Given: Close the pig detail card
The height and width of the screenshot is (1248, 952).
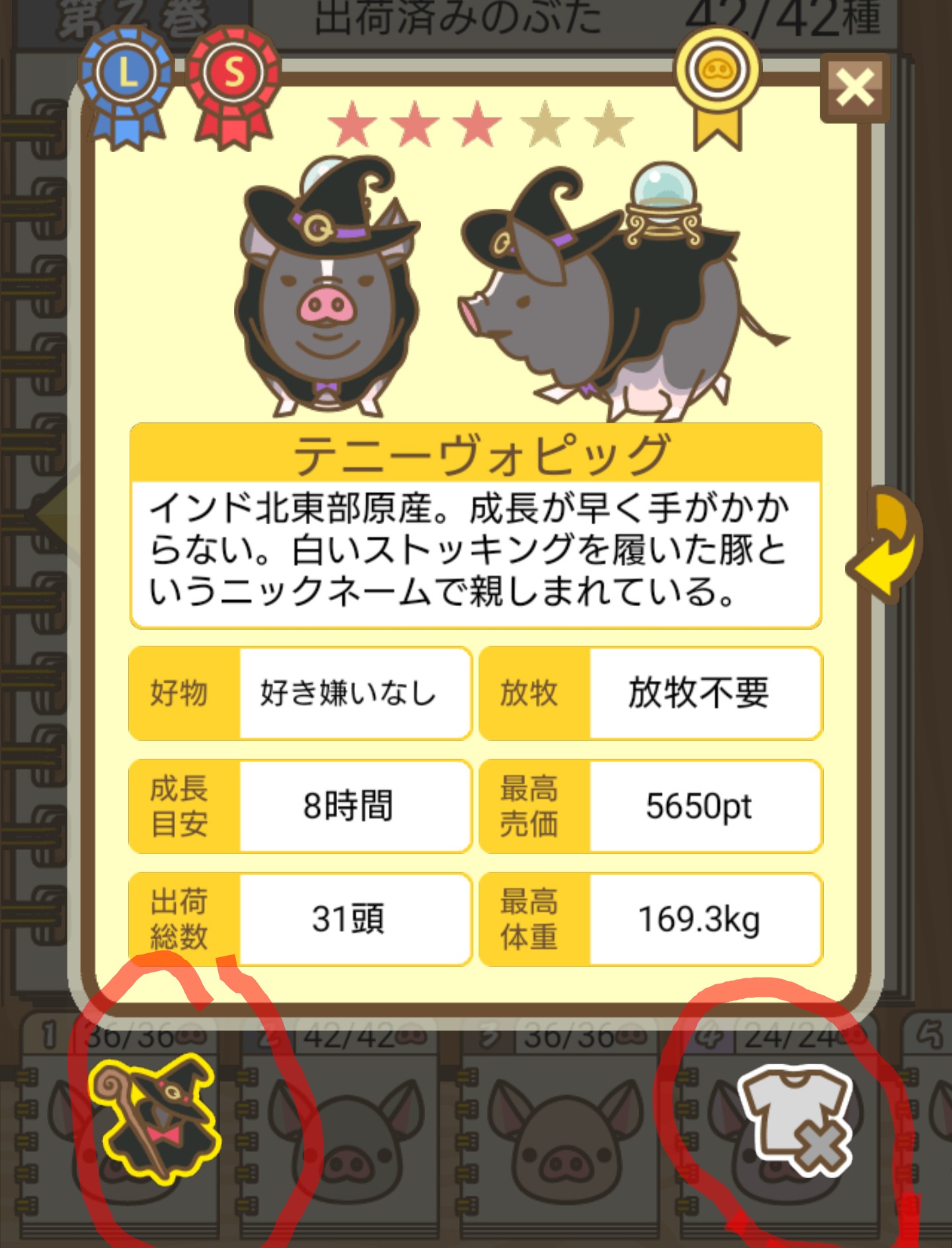Looking at the screenshot, I should click(855, 88).
